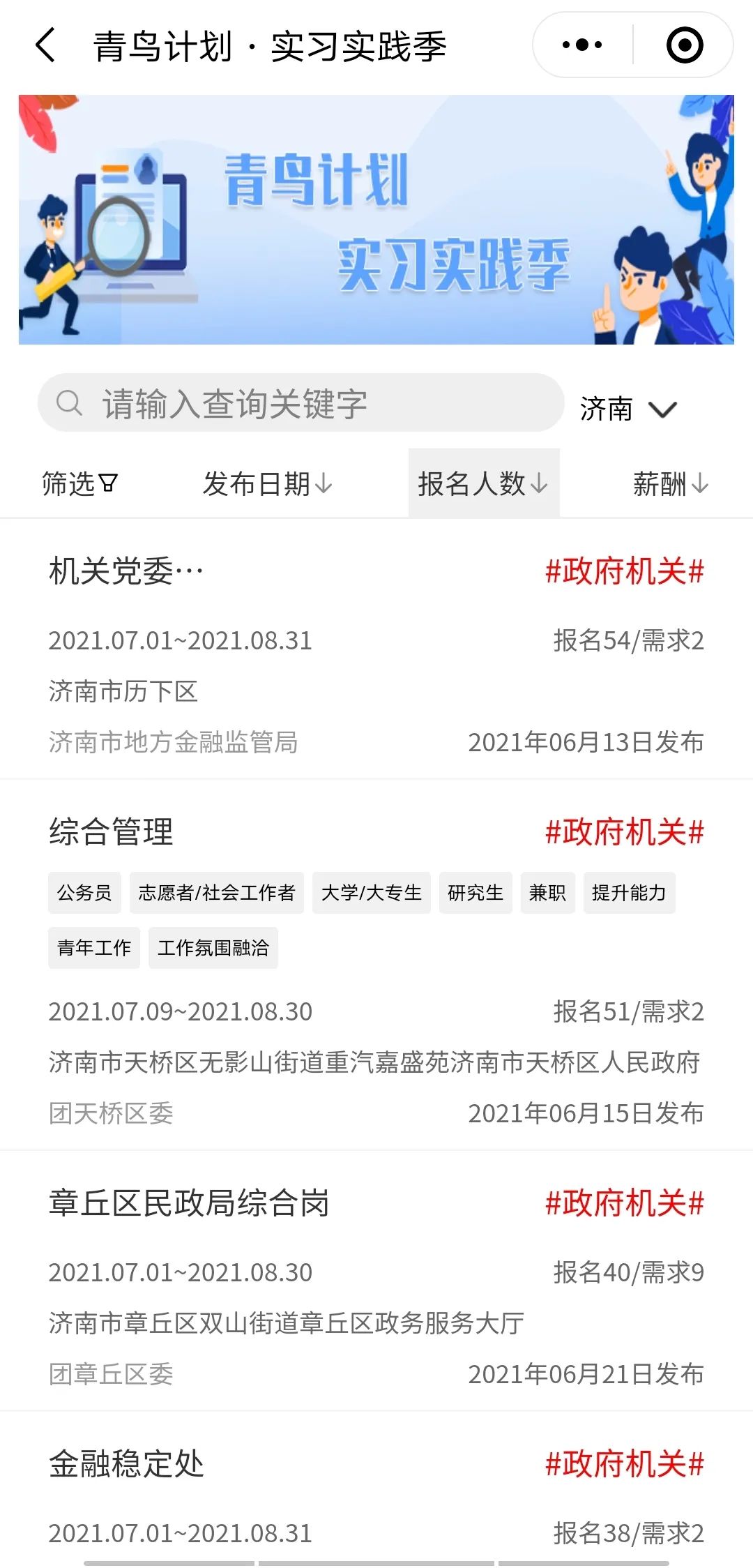Open the mini program more-options menu

[582, 45]
